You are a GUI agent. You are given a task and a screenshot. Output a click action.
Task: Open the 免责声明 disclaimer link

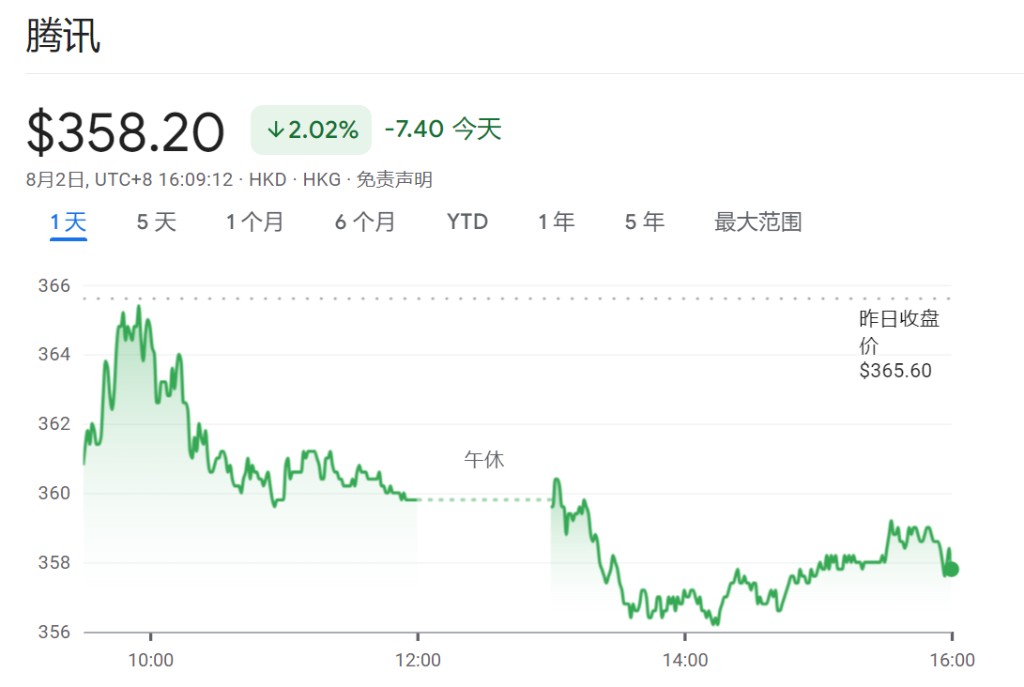(x=394, y=180)
